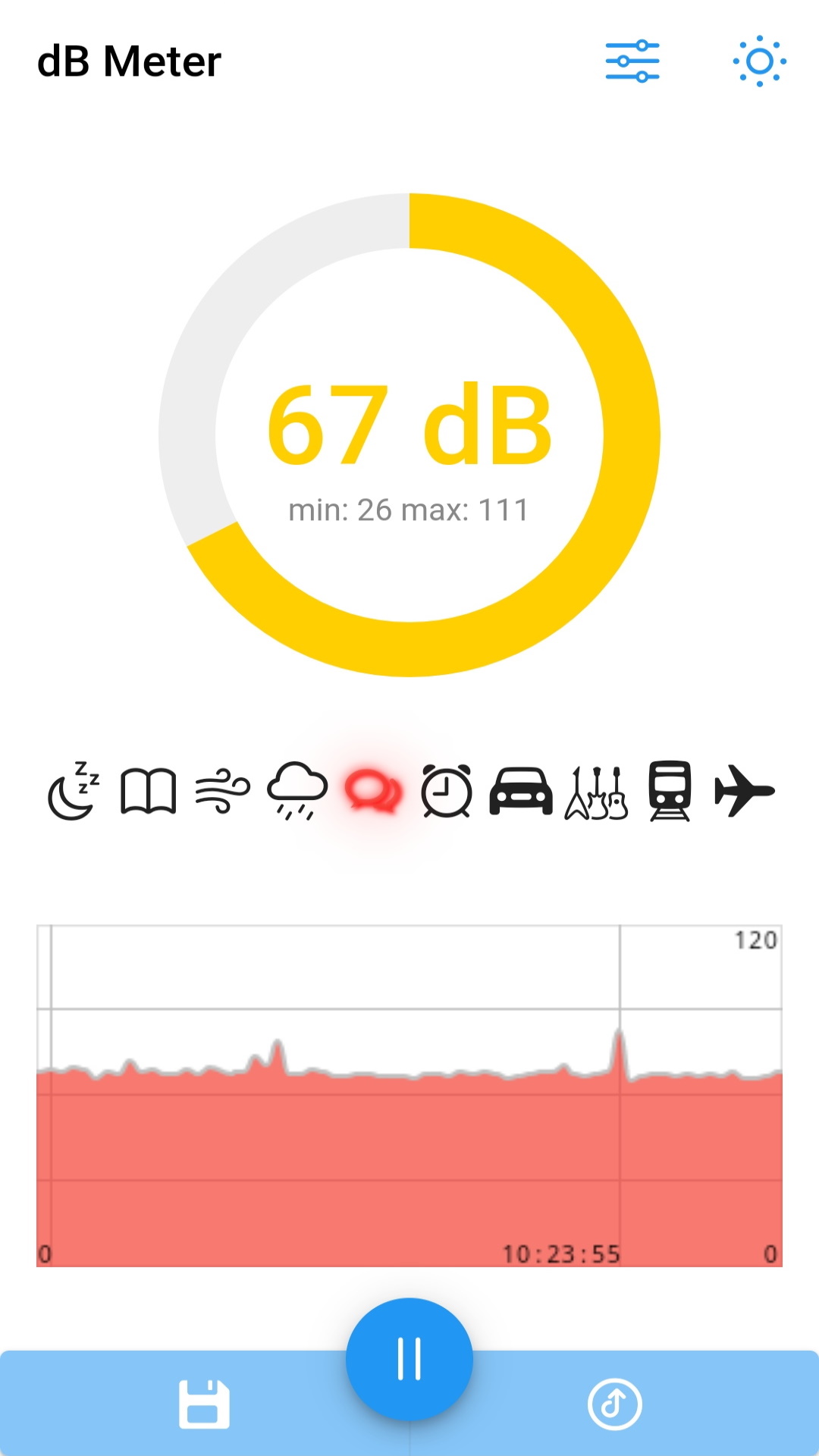Viewport: 819px width, 1456px height.
Task: Open the calibration tone tool
Action: click(616, 1403)
